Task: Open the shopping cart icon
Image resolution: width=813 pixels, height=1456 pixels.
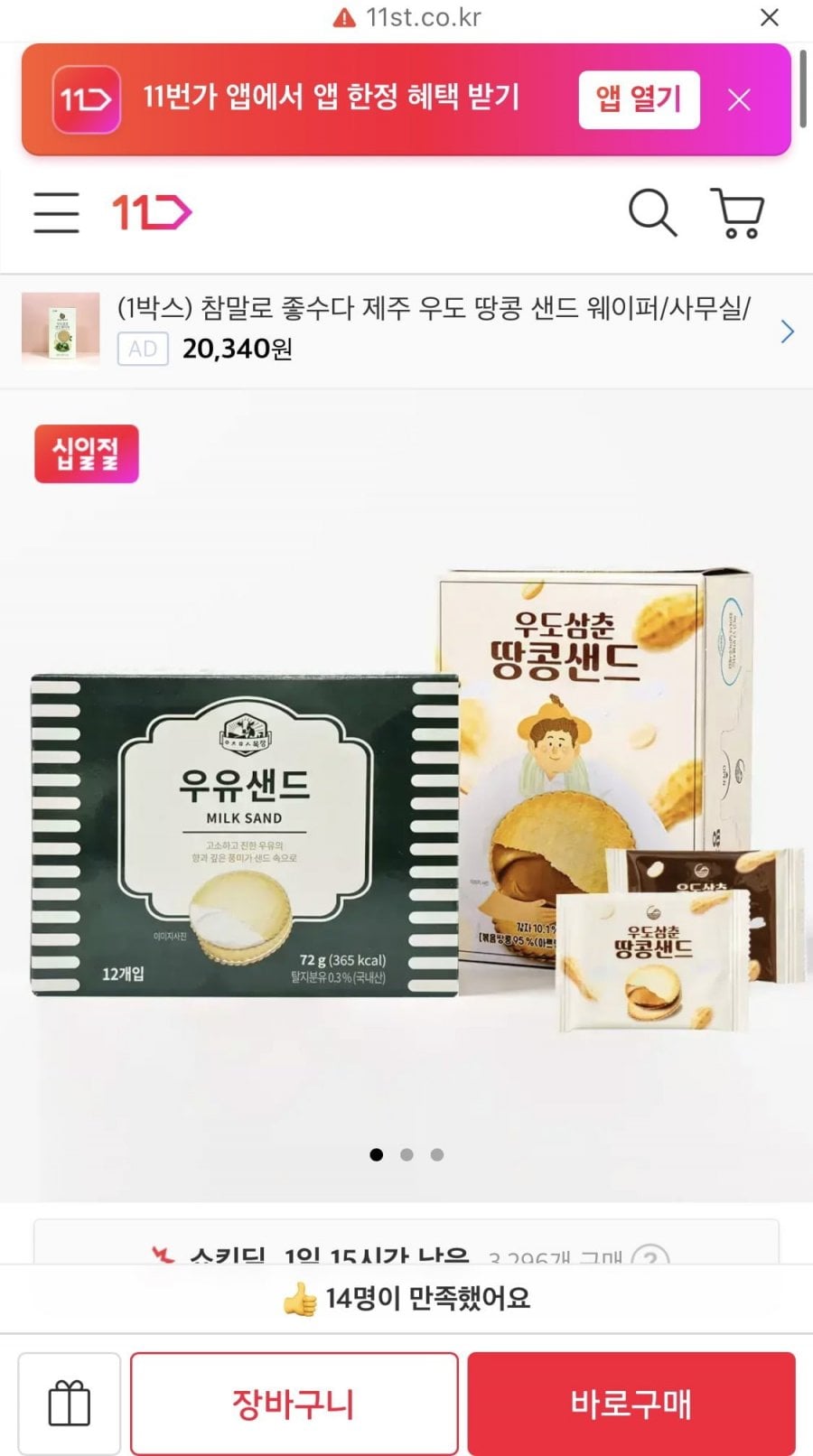Action: [x=738, y=213]
